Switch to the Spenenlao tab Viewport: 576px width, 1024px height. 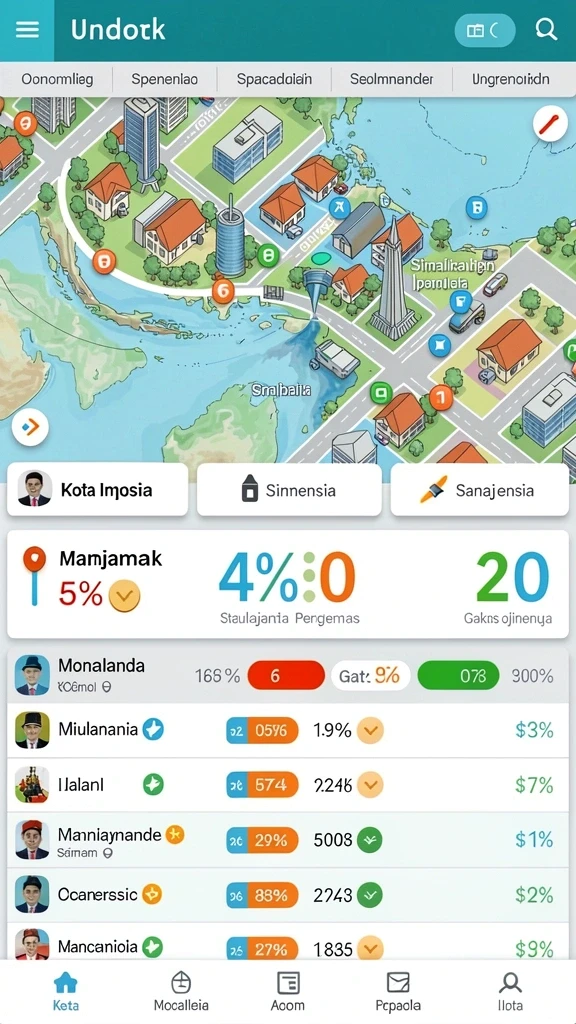165,80
